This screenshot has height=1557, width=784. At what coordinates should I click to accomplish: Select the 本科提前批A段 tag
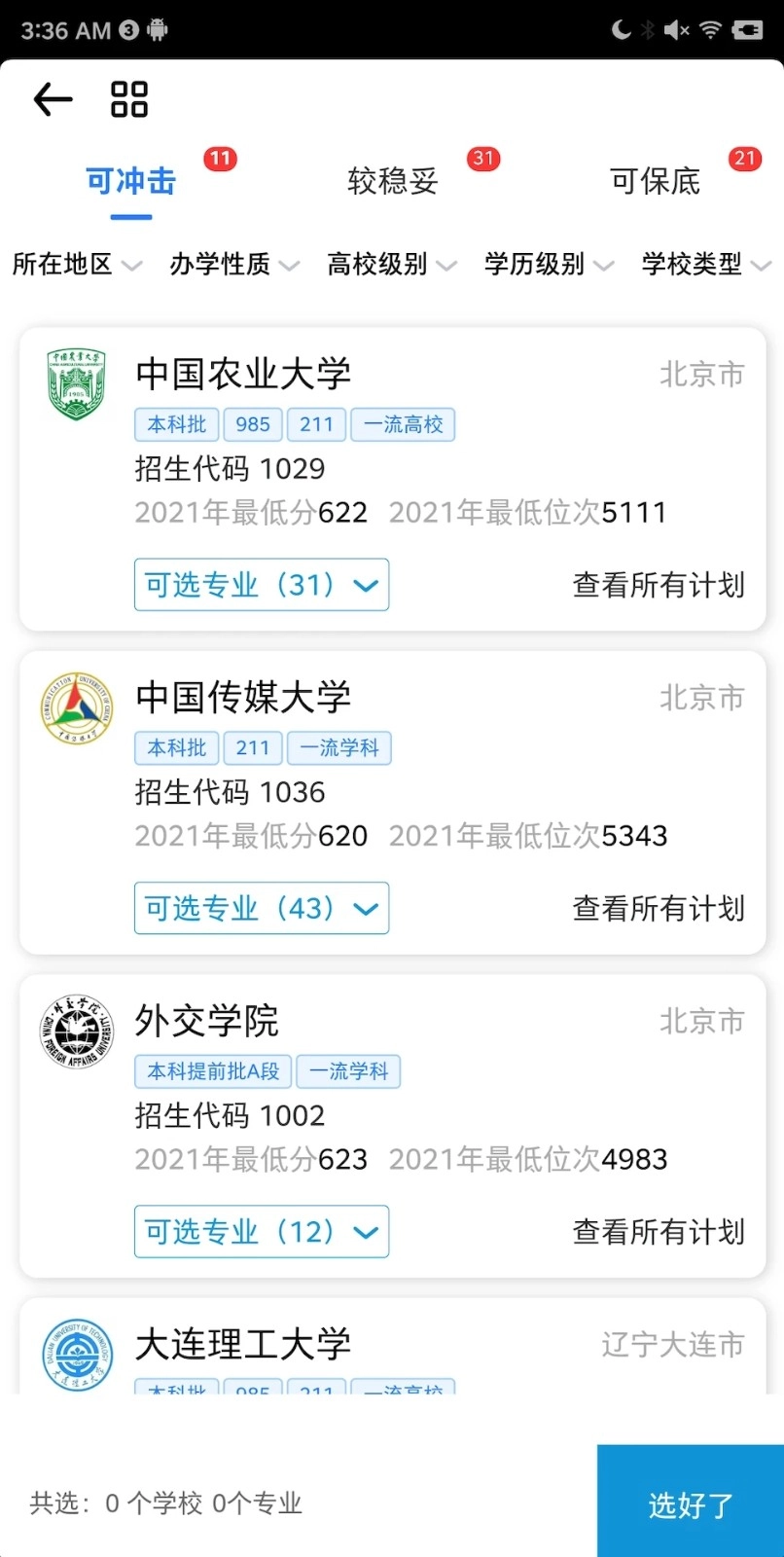(x=212, y=1070)
